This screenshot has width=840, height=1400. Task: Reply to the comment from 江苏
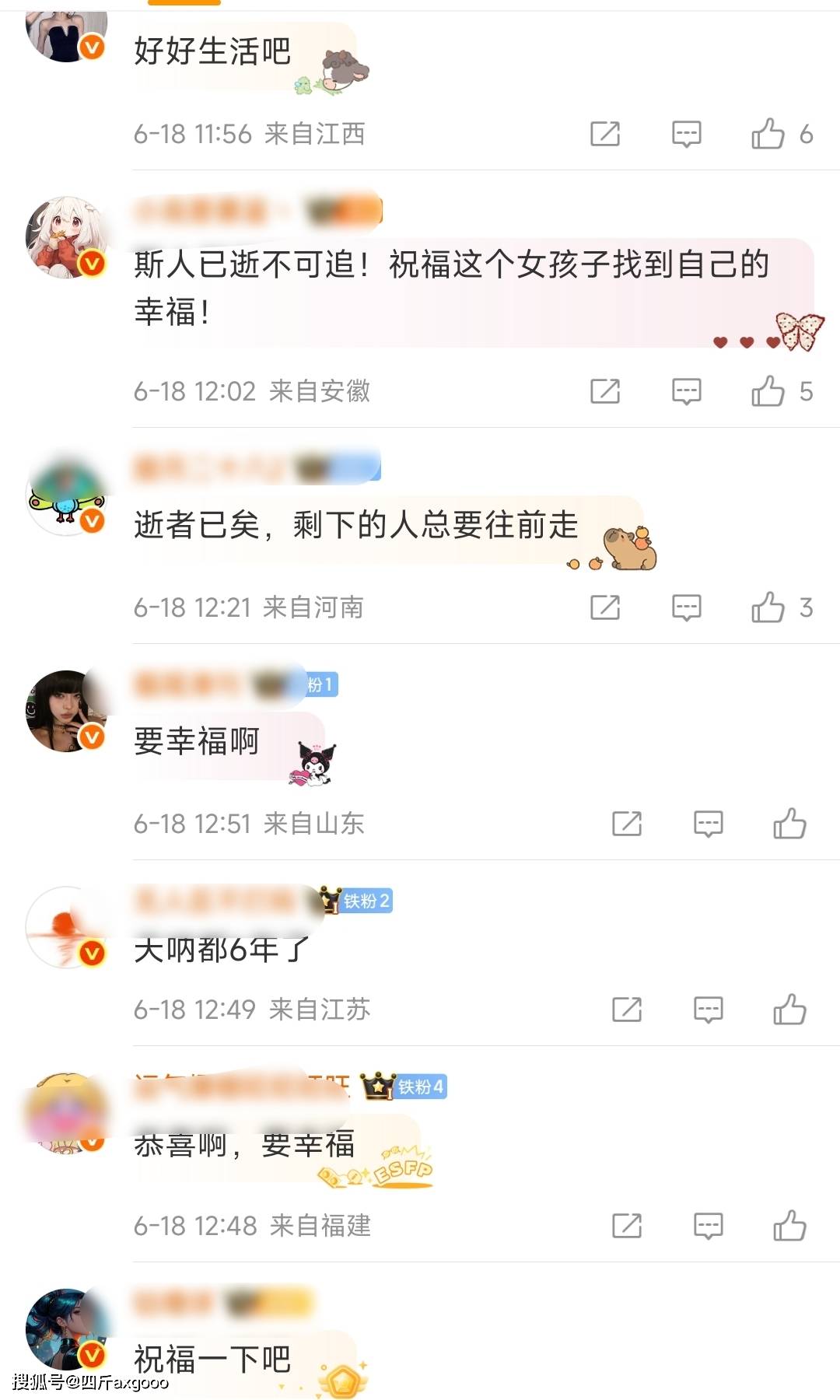coord(708,1010)
